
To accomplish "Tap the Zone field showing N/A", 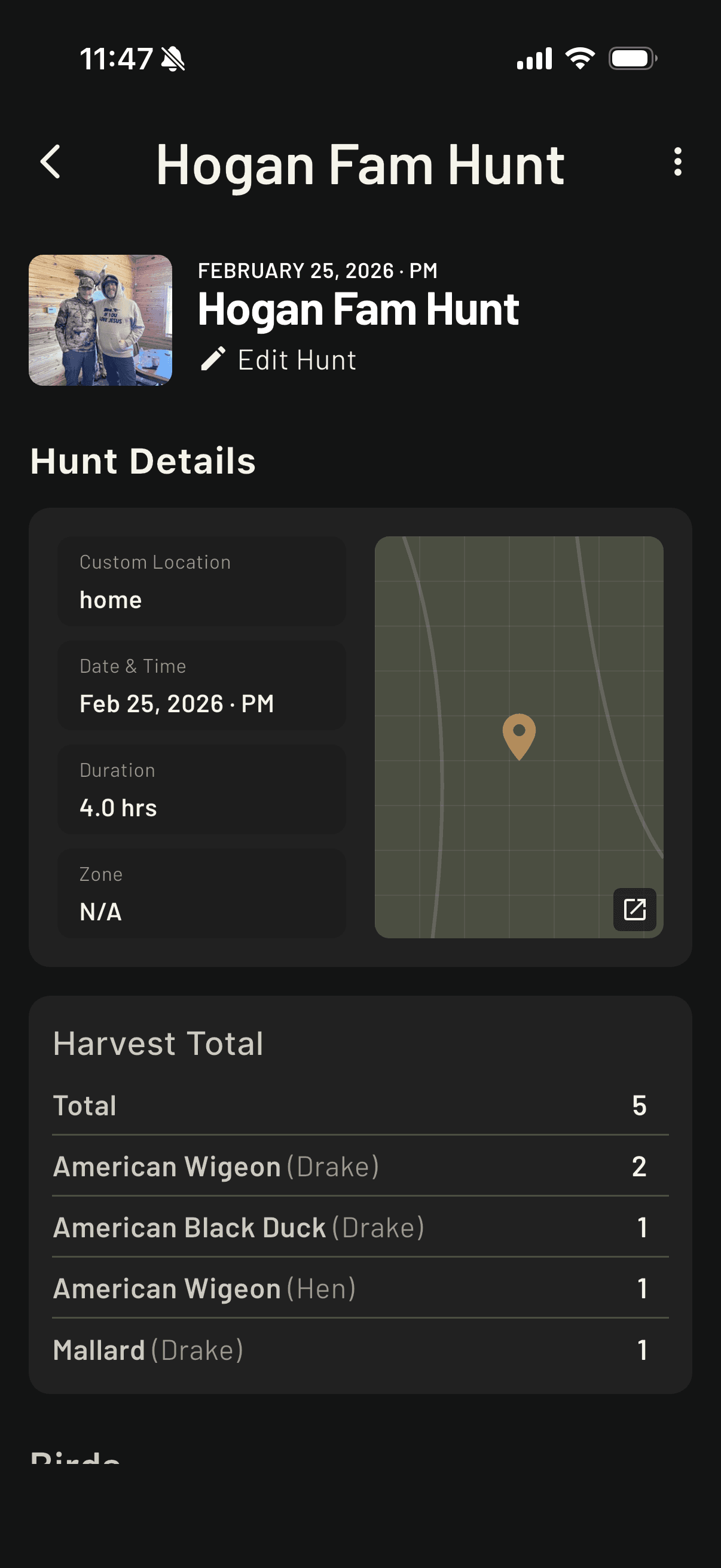I will [x=201, y=893].
